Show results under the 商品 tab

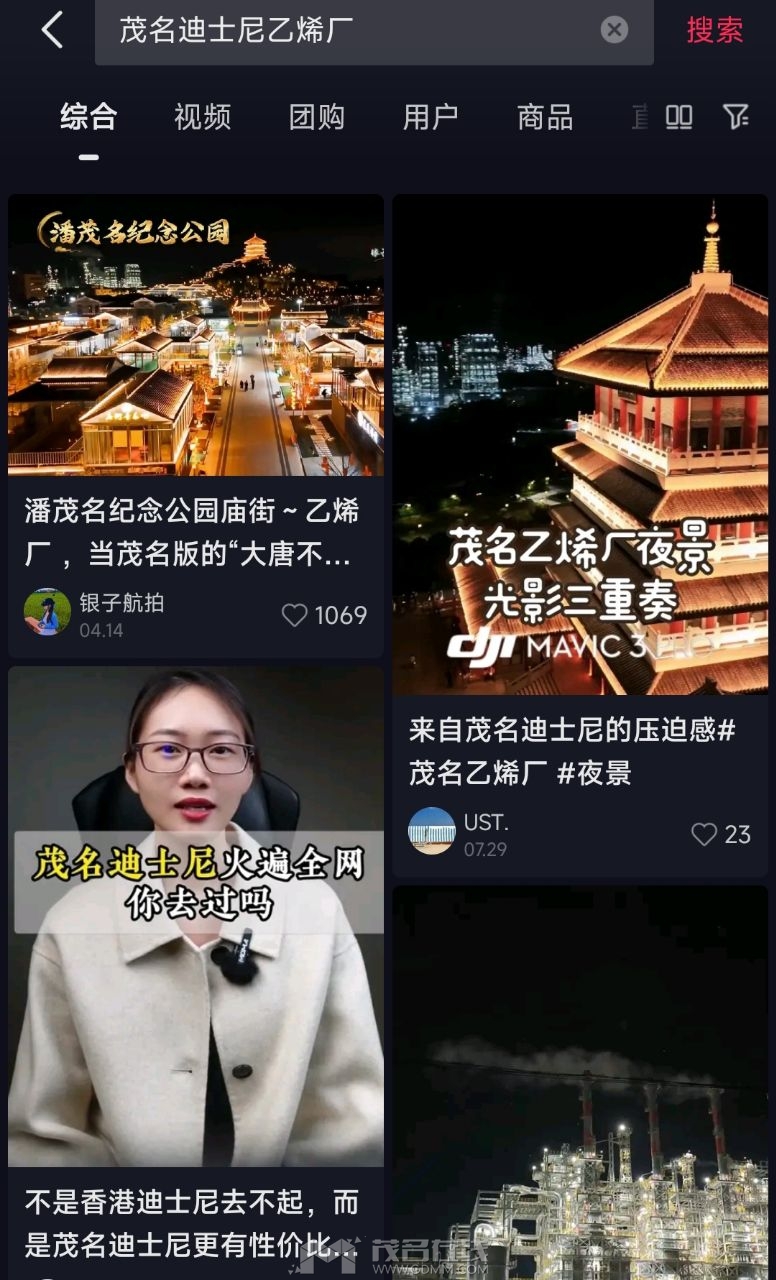tap(545, 117)
